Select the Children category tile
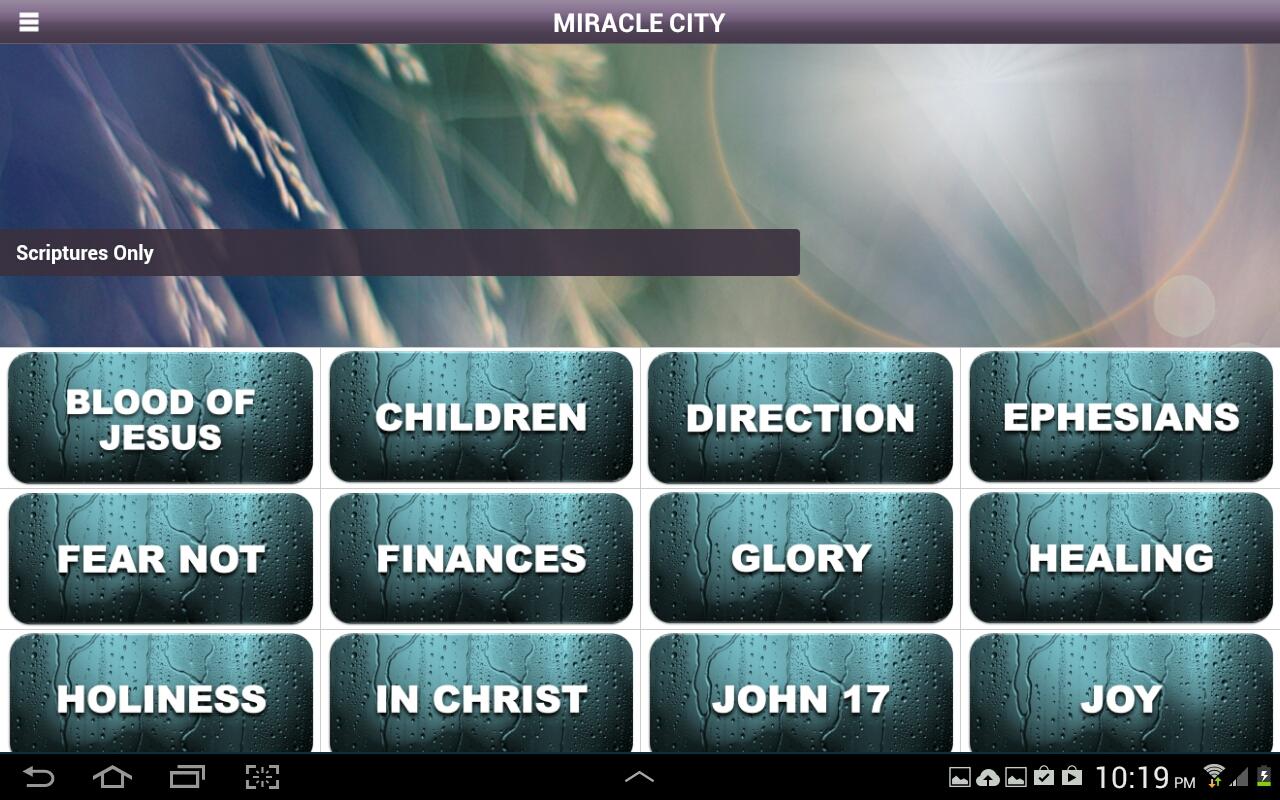Screen dimensions: 1280x800 [481, 418]
